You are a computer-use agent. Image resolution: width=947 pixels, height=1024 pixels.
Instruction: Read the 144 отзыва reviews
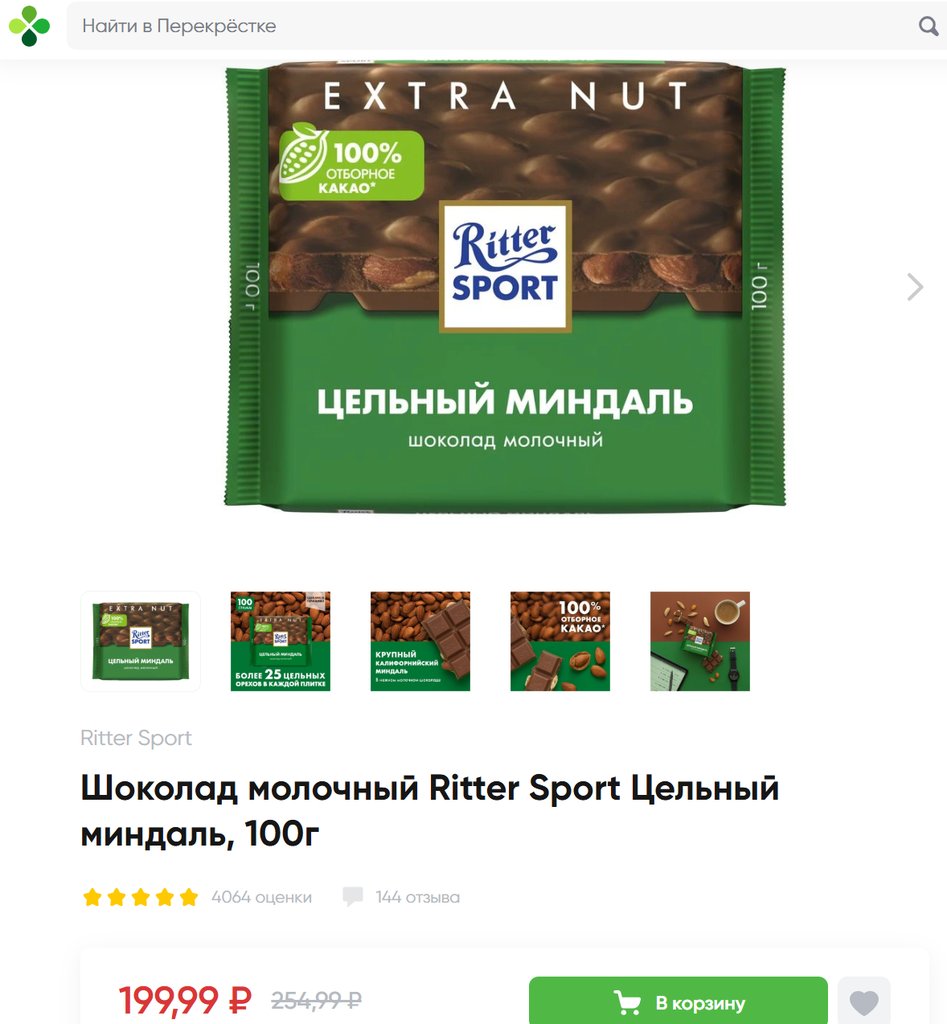point(417,897)
